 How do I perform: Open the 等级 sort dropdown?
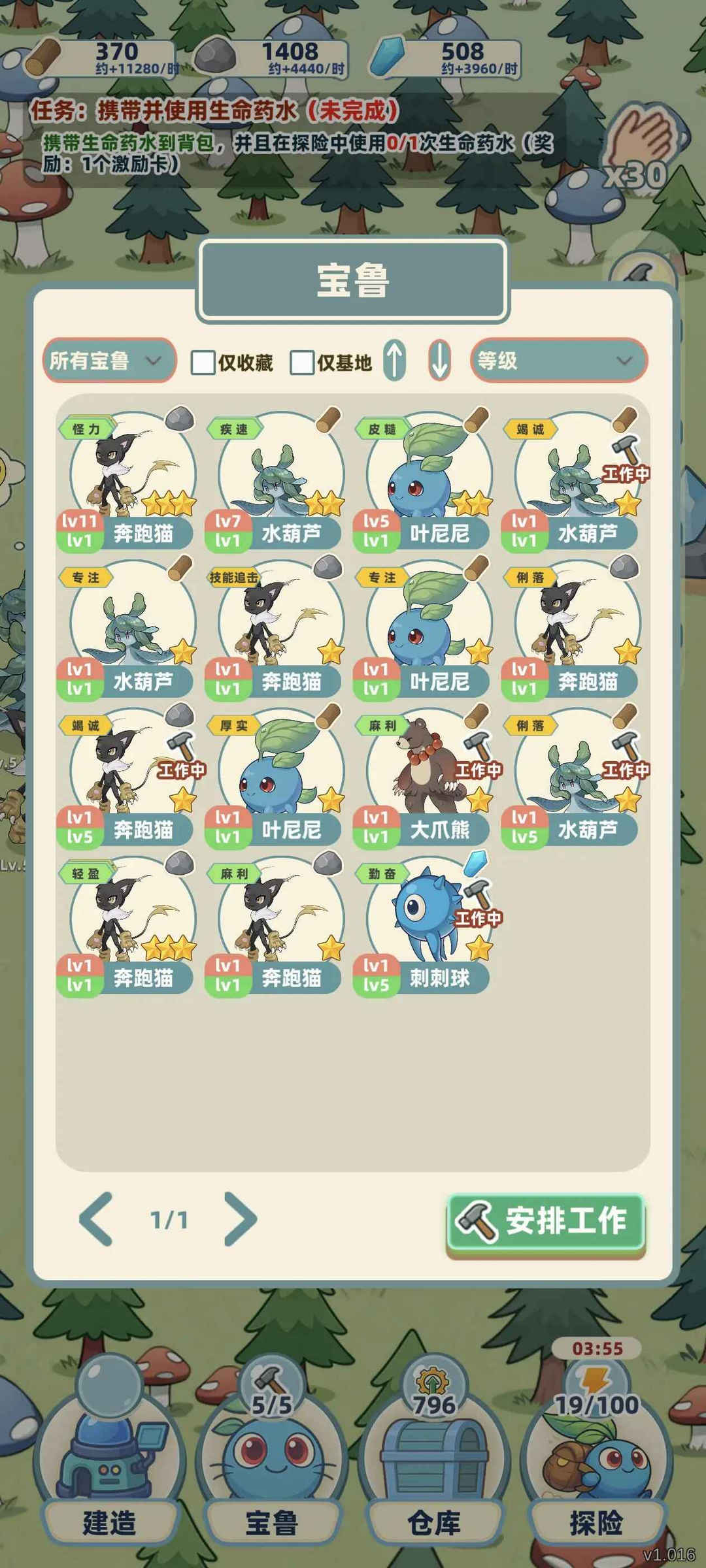click(x=558, y=360)
